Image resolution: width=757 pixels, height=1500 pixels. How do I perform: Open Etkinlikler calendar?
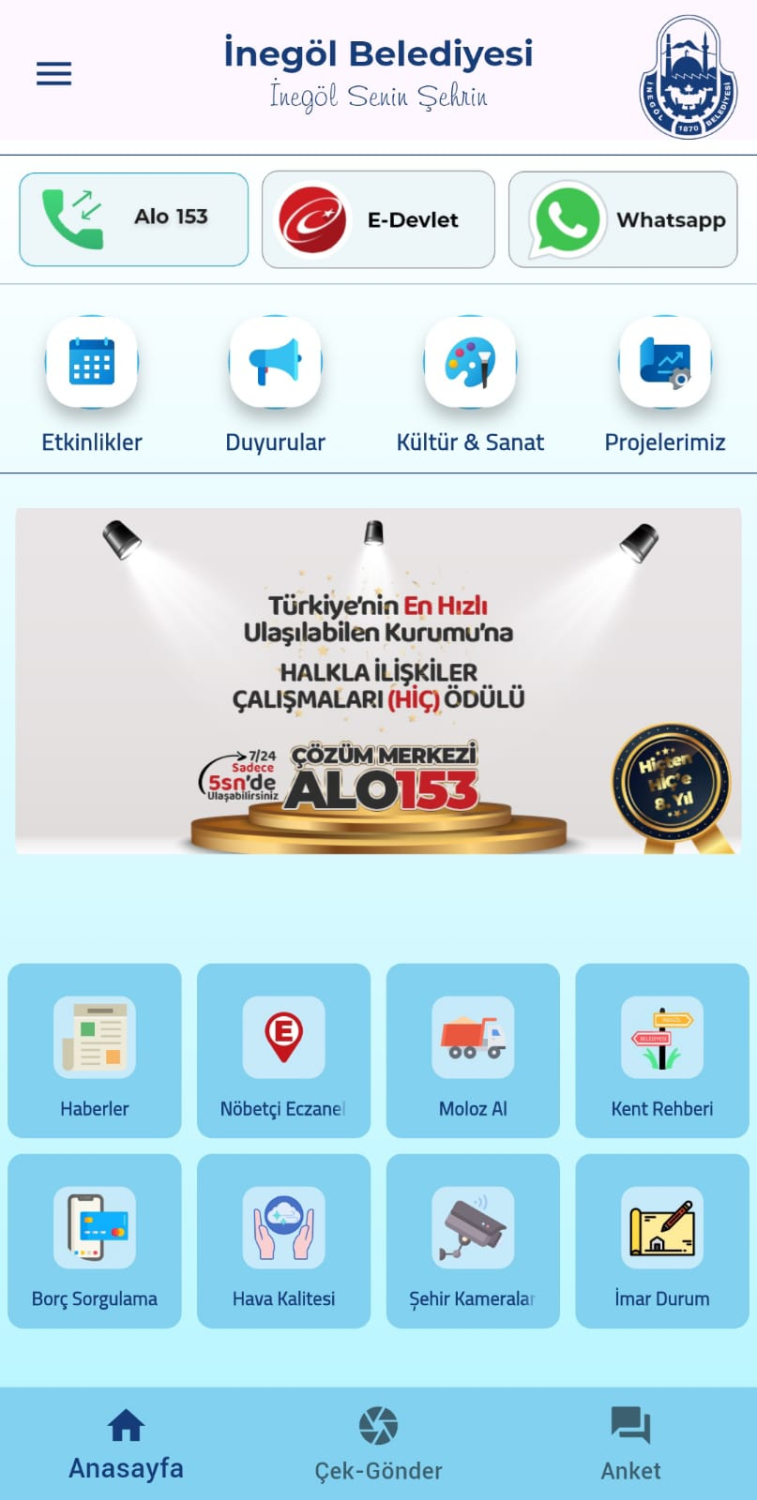click(91, 383)
